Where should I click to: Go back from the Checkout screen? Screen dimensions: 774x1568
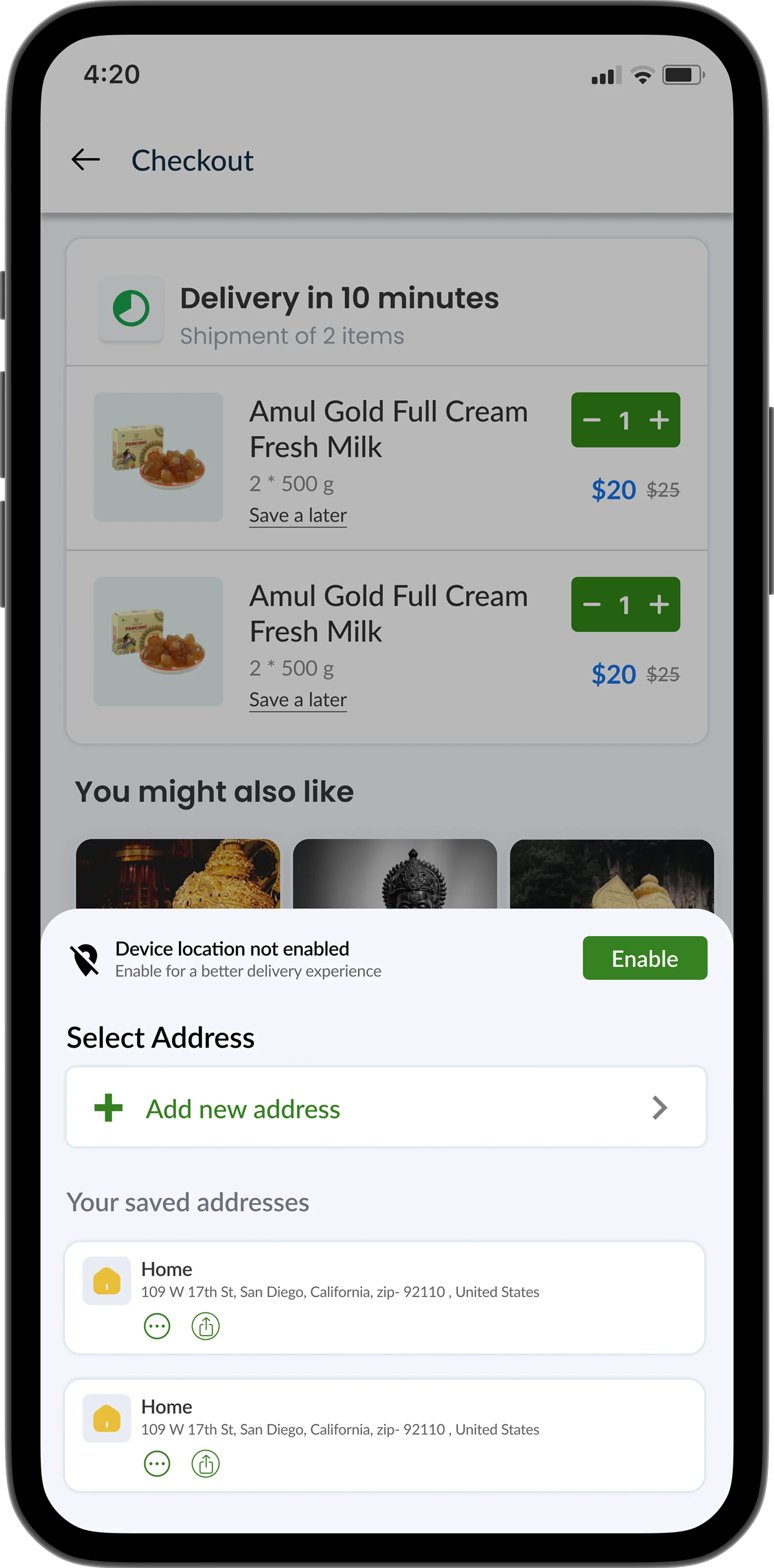pos(86,160)
